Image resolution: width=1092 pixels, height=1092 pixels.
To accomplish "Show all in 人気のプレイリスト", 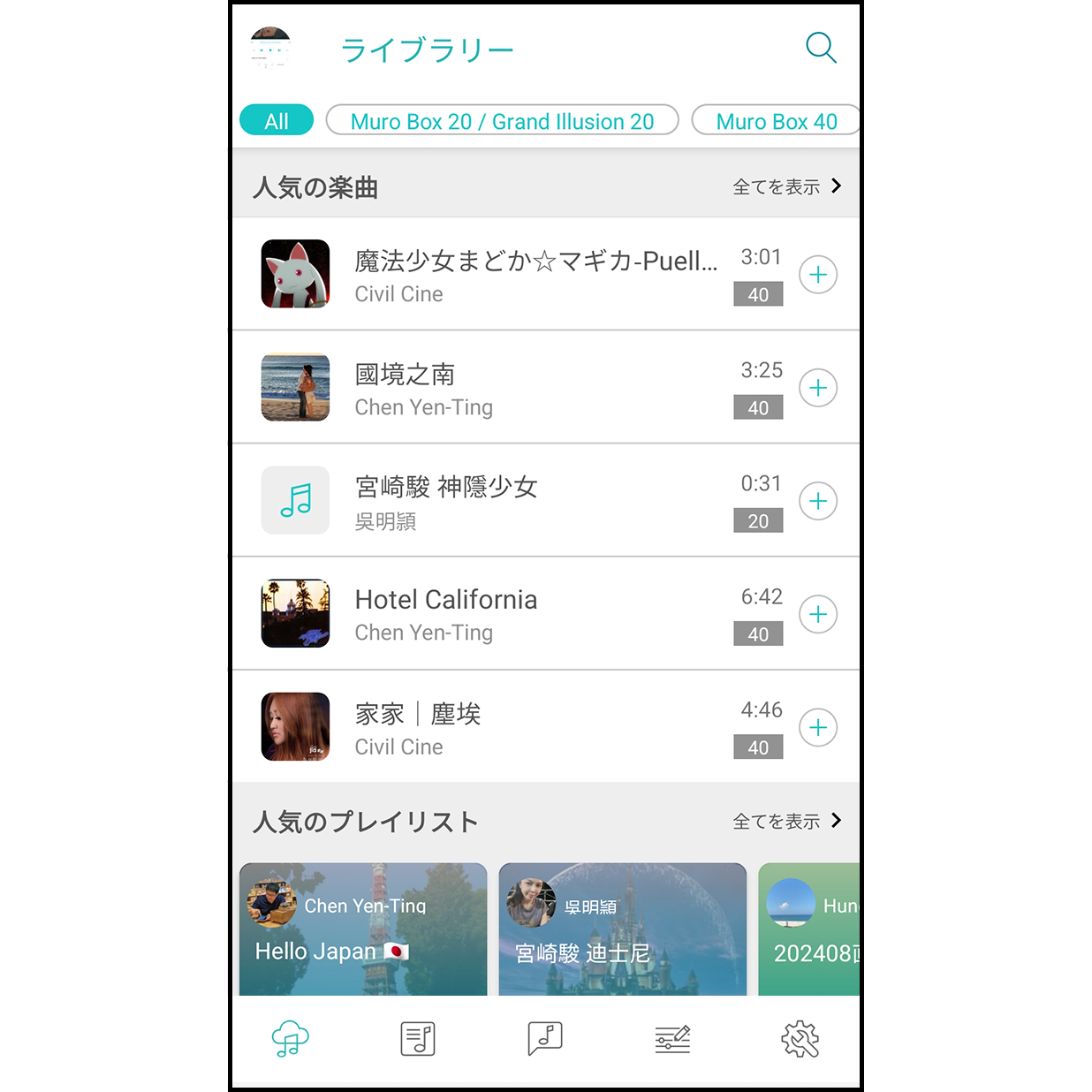I will coord(786,821).
